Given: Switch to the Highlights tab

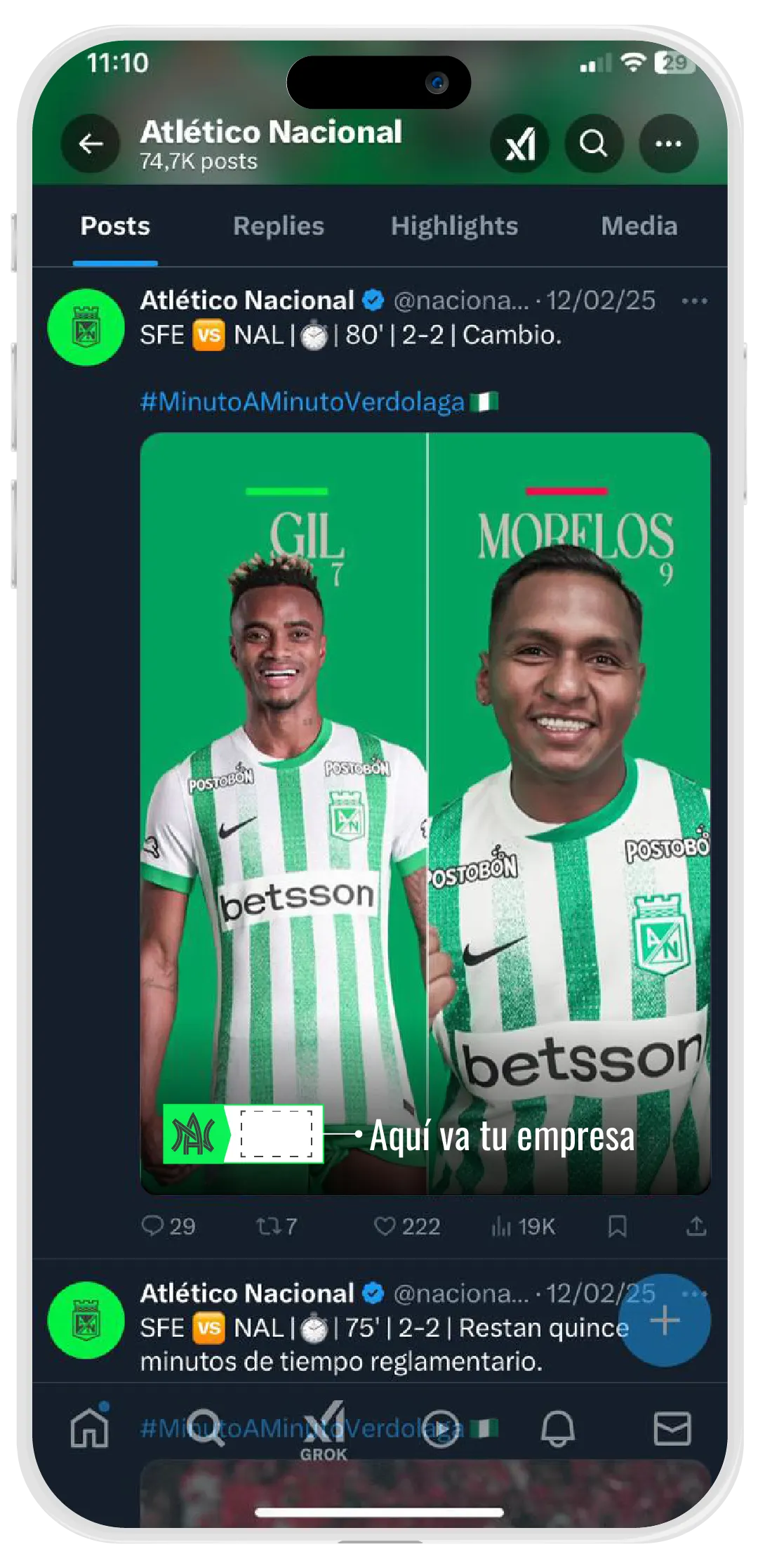Looking at the screenshot, I should coord(454,226).
